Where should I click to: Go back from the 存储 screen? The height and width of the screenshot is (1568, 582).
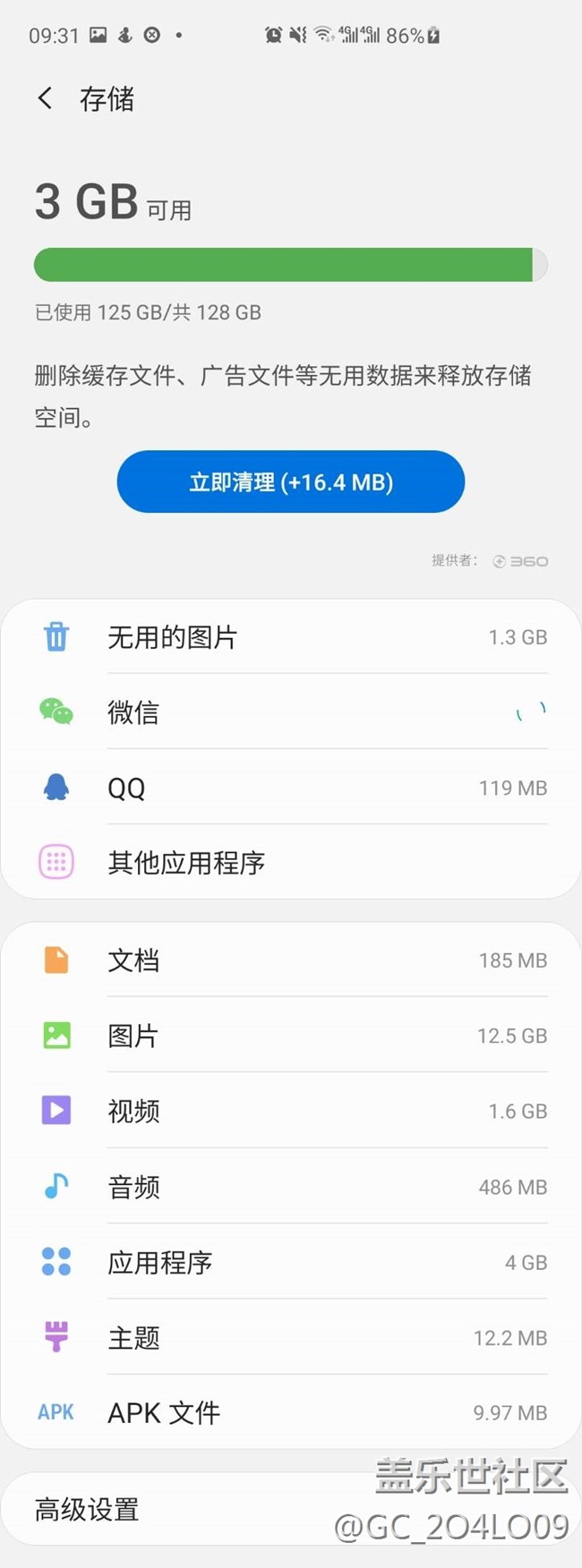(45, 98)
